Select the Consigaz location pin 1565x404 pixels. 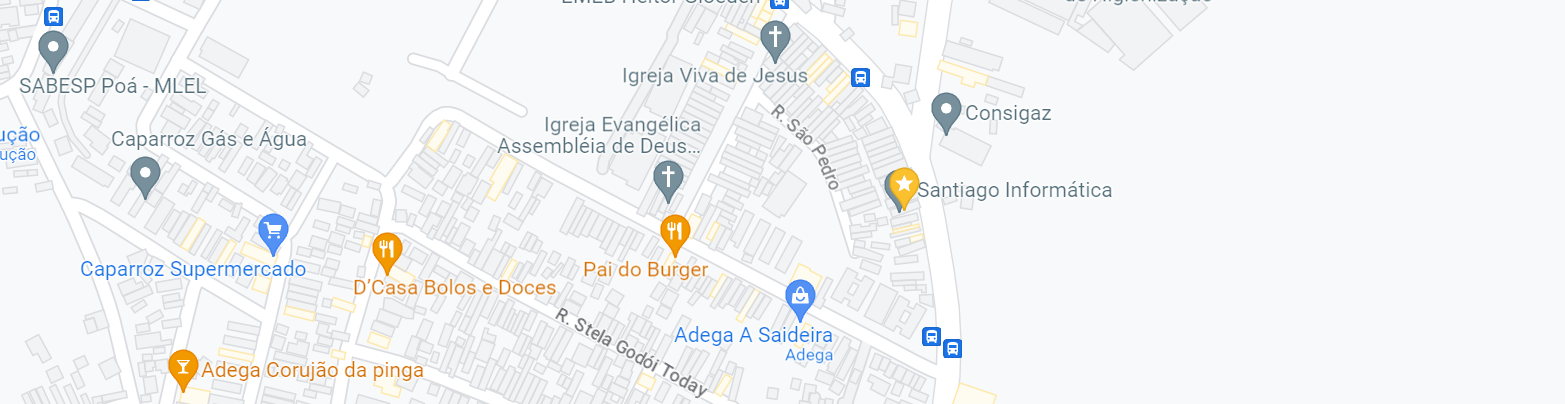coord(946,111)
